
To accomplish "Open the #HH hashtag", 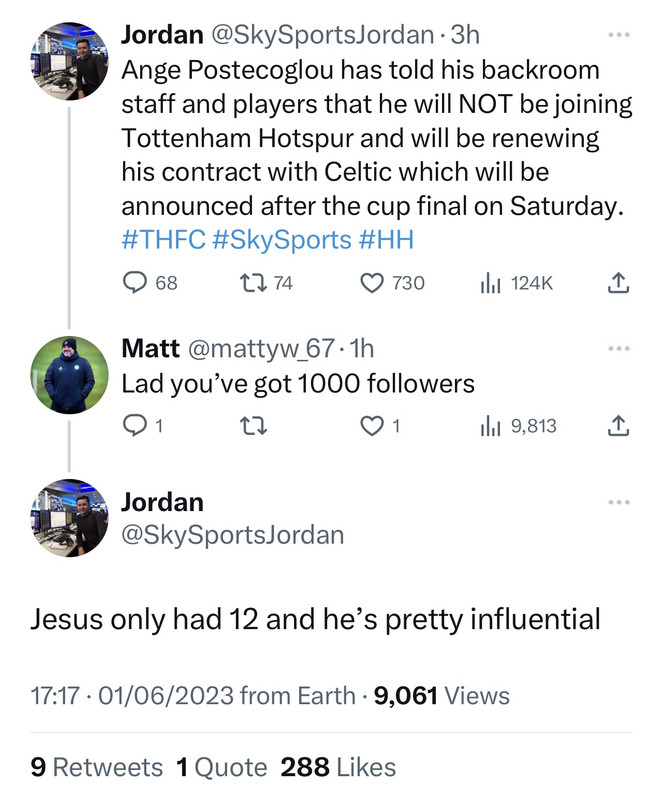I will [x=386, y=240].
